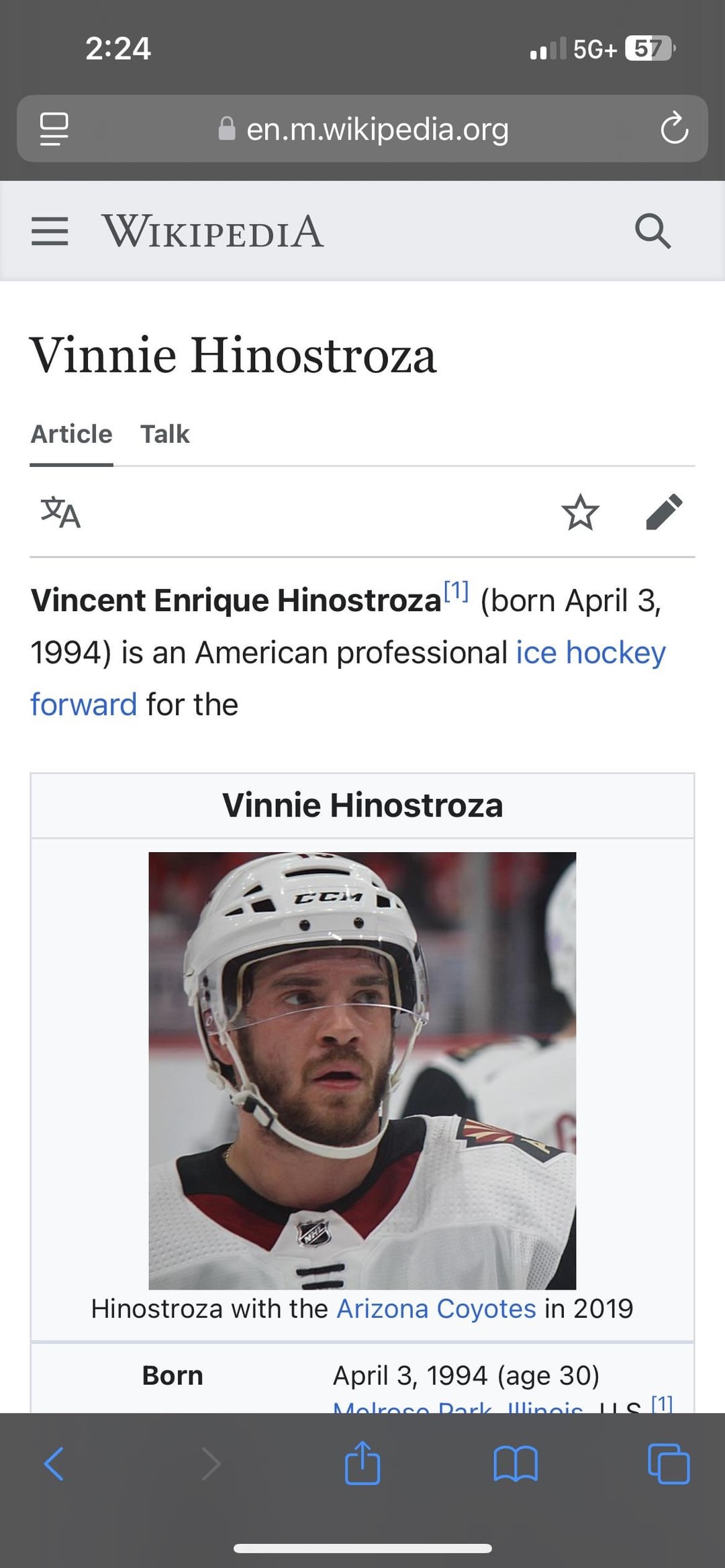This screenshot has height=1568, width=725.
Task: Open Wikipedia search
Action: point(652,231)
